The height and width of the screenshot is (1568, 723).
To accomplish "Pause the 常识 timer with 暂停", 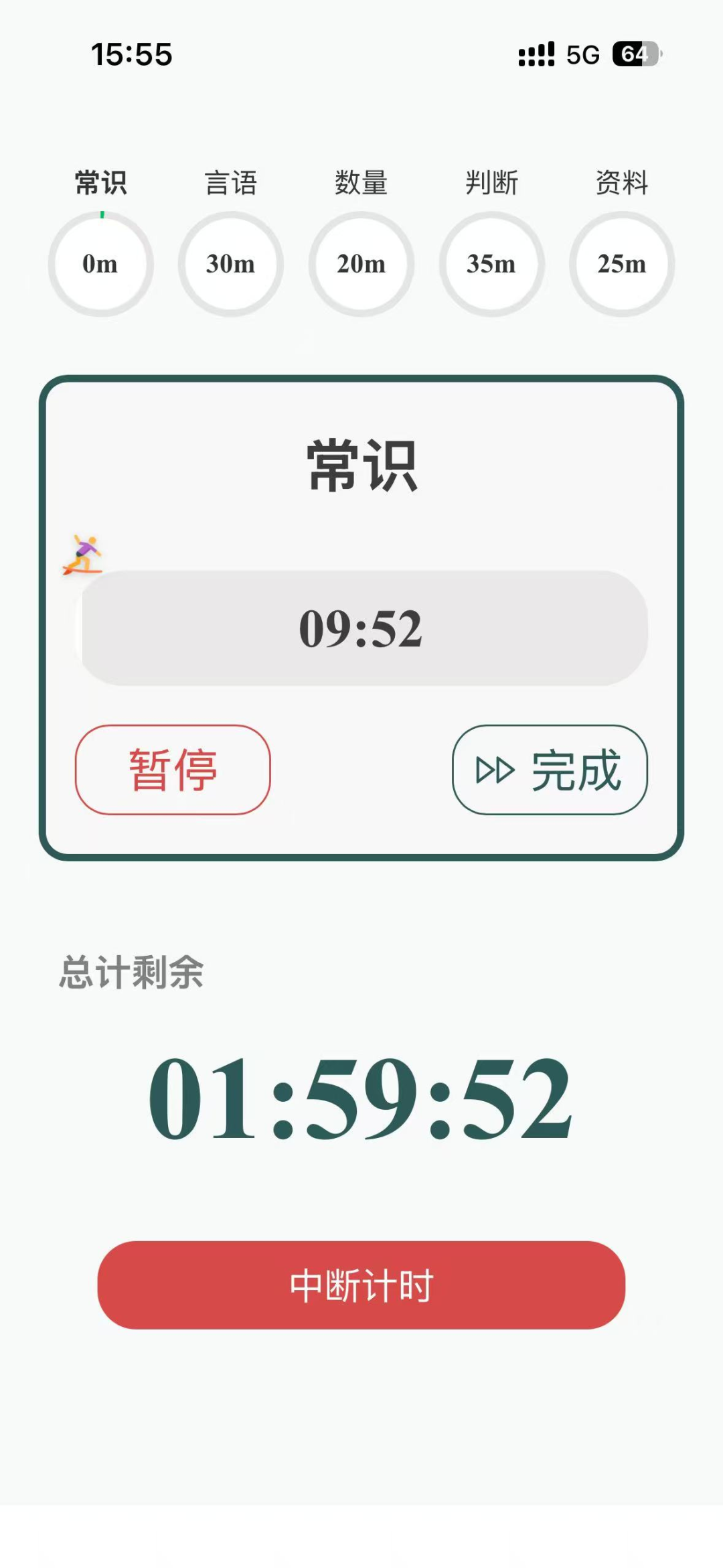I will [173, 770].
